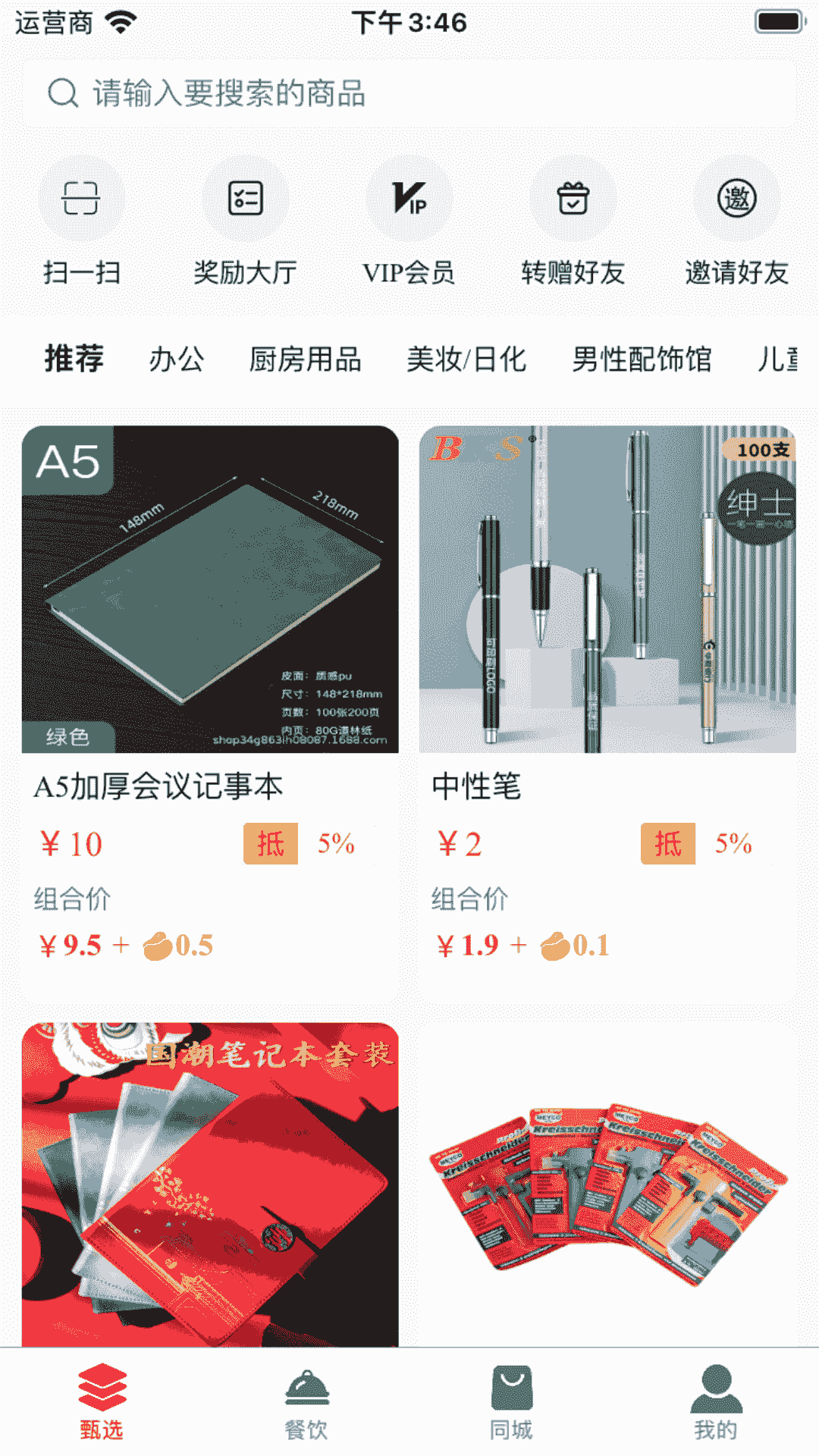Open the 男性配饰馆 category
The height and width of the screenshot is (1456, 819).
[643, 360]
